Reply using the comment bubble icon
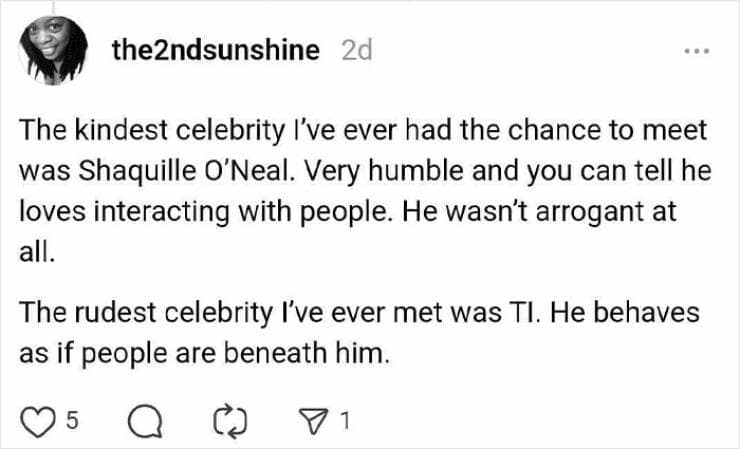Viewport: 740px width, 449px height. 144,423
